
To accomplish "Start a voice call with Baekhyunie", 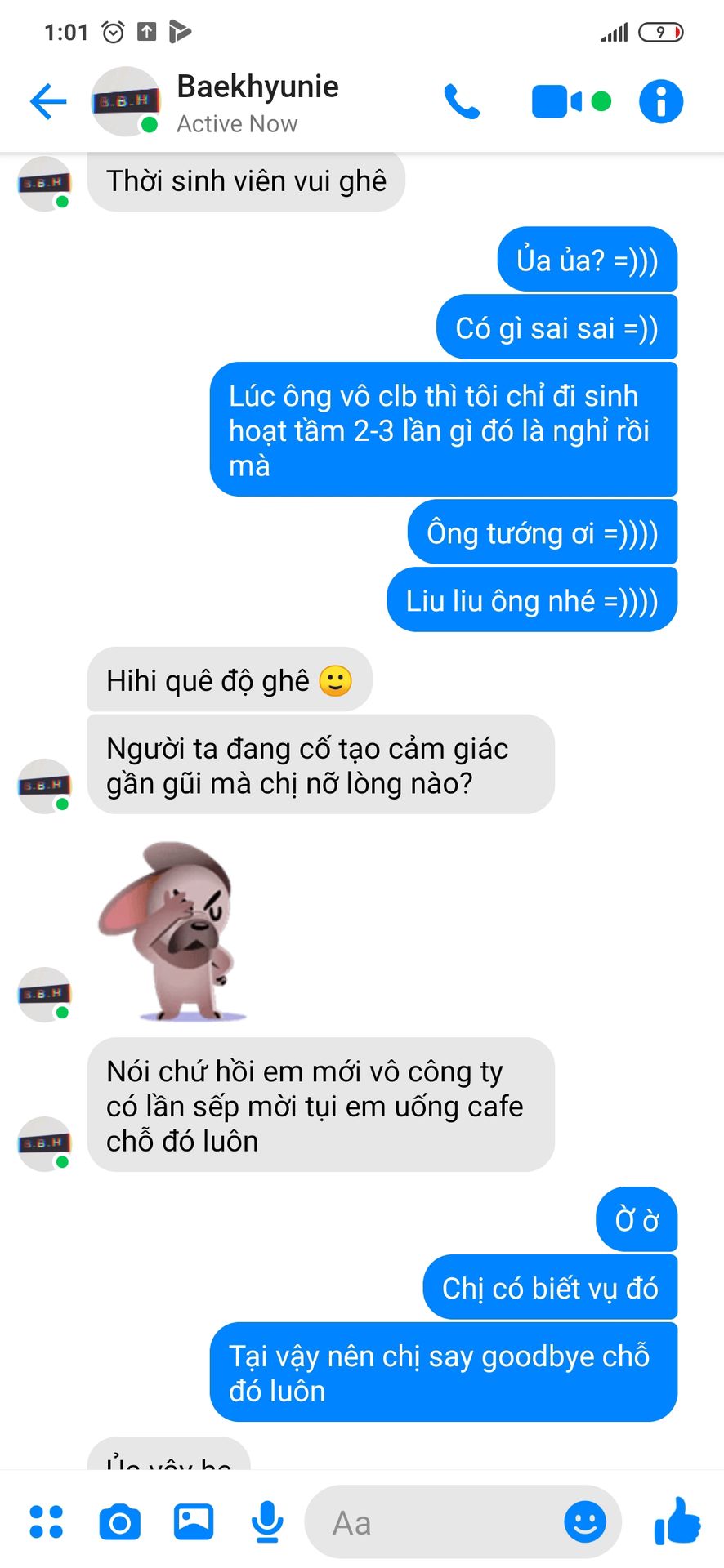I will [x=462, y=102].
